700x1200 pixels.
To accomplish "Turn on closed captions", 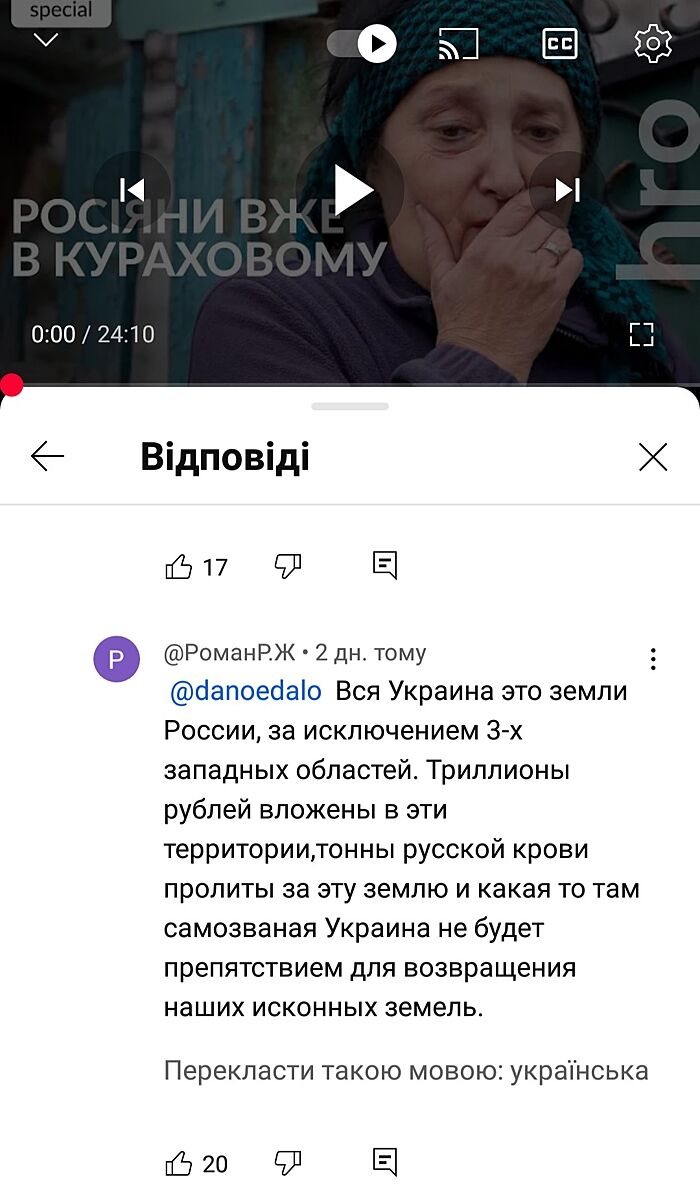I will tap(560, 44).
